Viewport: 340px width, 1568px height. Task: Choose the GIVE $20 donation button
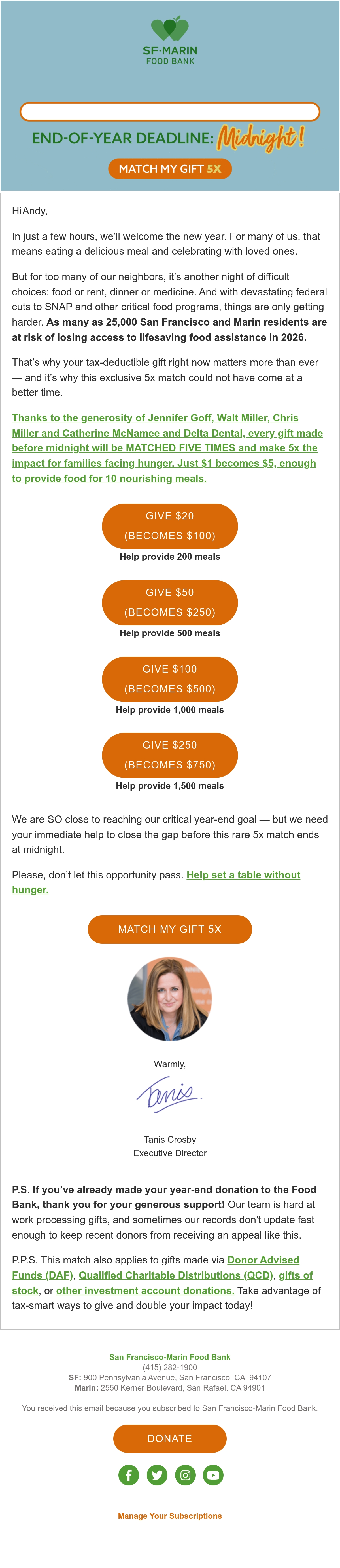pos(170,526)
